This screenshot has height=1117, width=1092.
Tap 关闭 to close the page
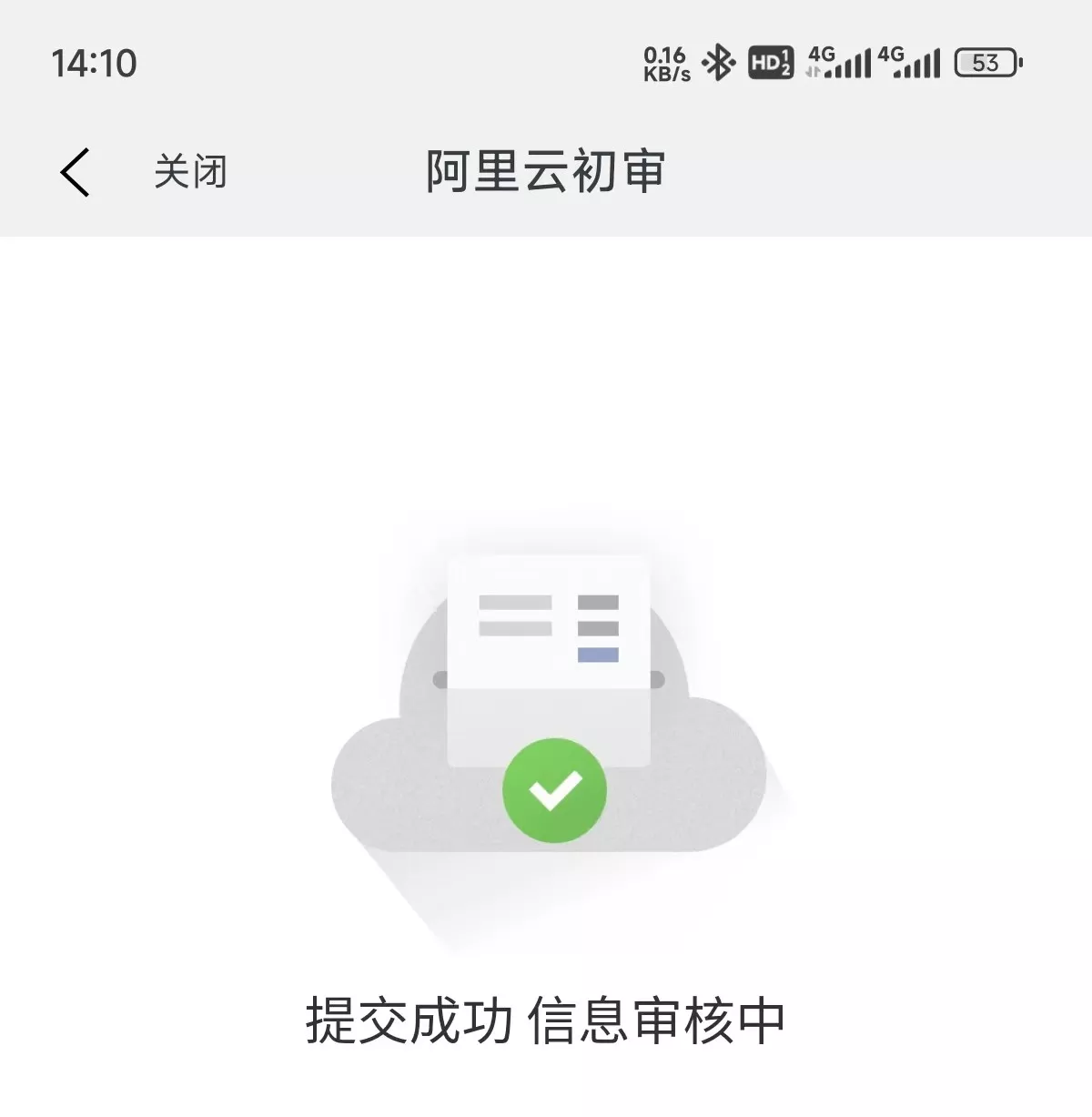click(x=190, y=172)
